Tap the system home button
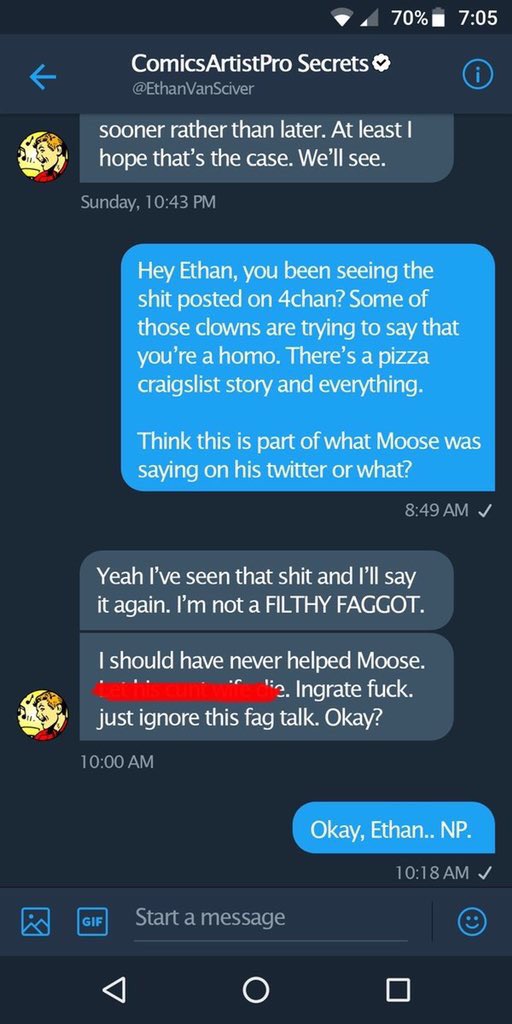 click(x=255, y=989)
